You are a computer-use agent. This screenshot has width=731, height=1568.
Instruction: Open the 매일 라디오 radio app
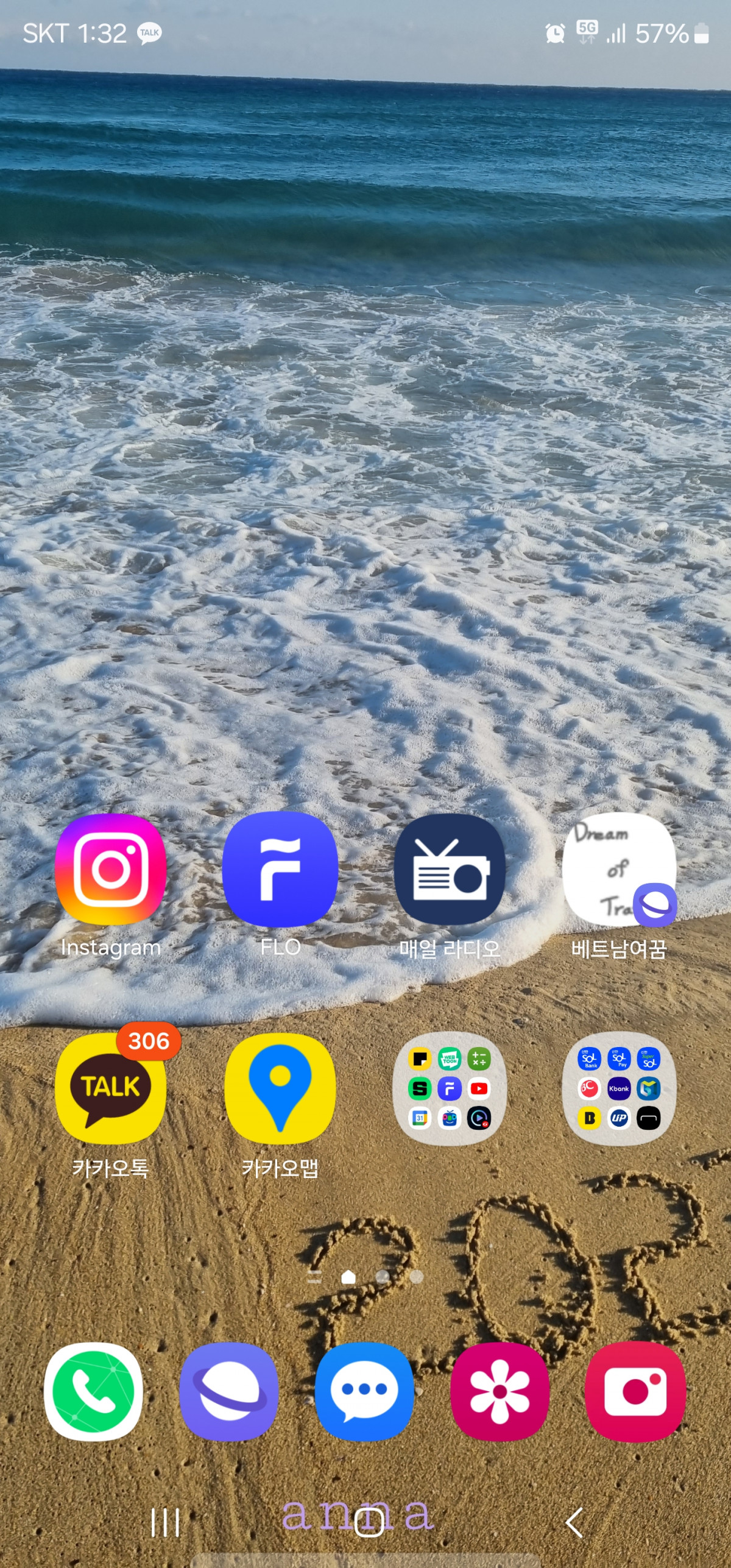point(450,869)
